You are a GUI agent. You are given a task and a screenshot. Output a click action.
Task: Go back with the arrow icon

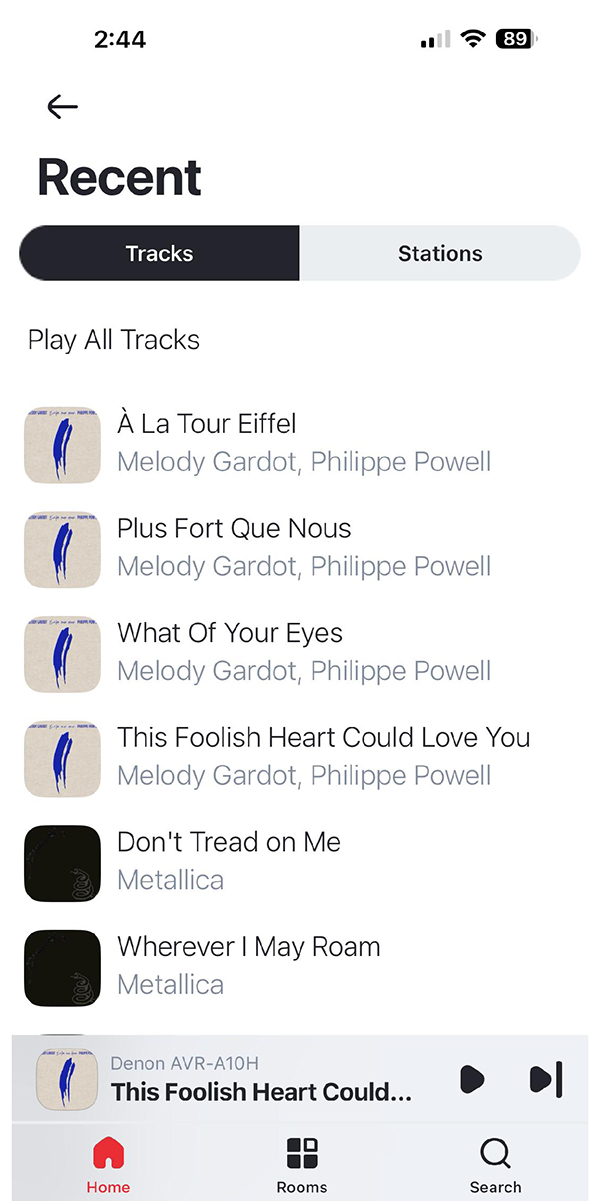[x=62, y=107]
